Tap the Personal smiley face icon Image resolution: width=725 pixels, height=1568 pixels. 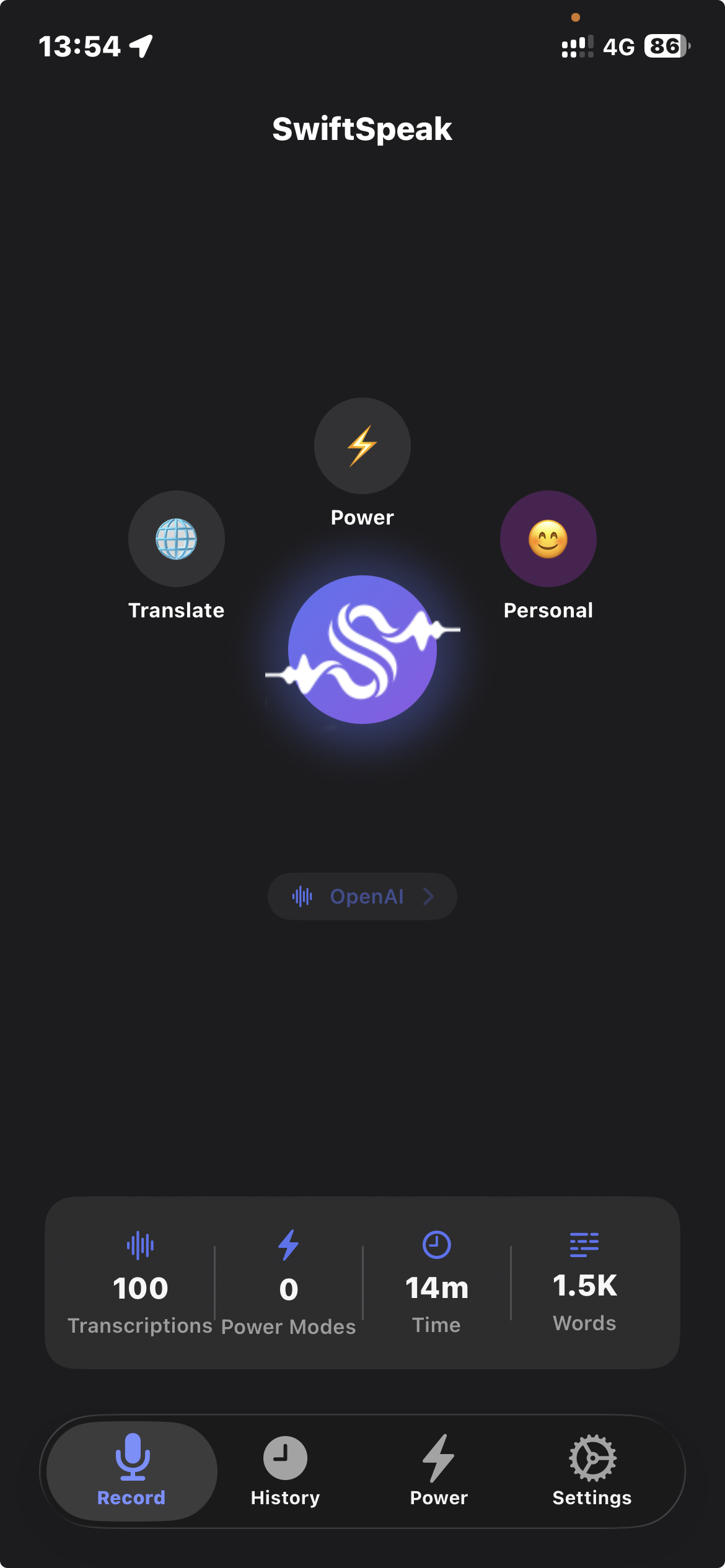coord(548,539)
